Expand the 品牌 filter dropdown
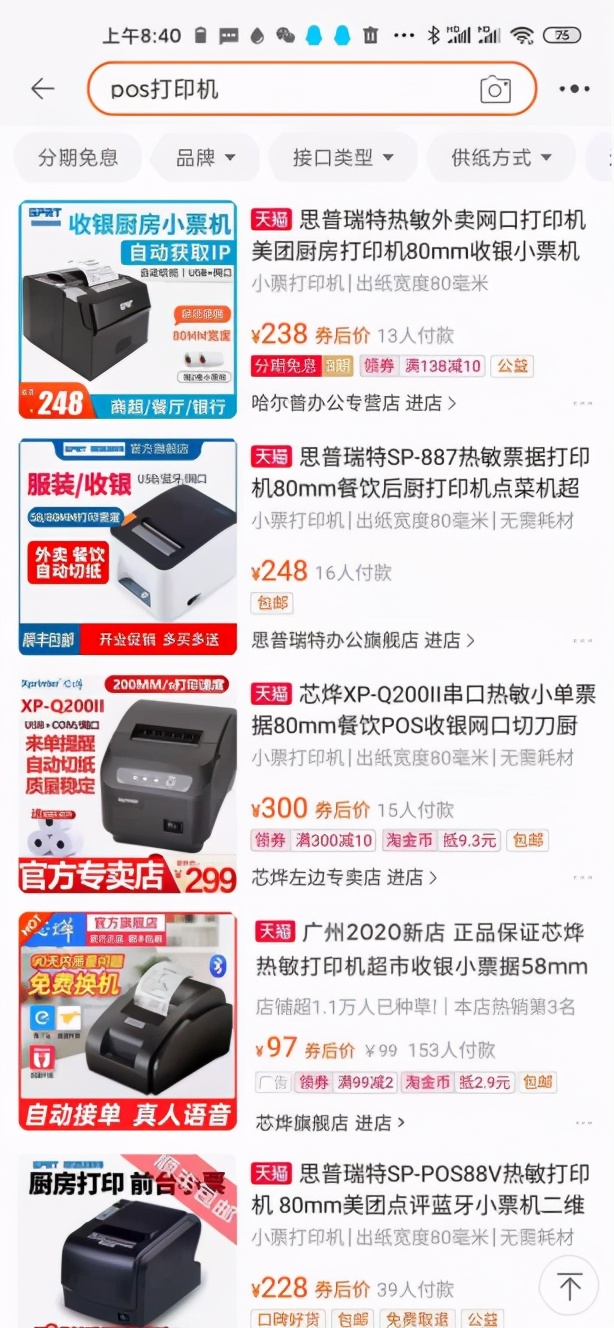Image resolution: width=614 pixels, height=1328 pixels. tap(205, 157)
